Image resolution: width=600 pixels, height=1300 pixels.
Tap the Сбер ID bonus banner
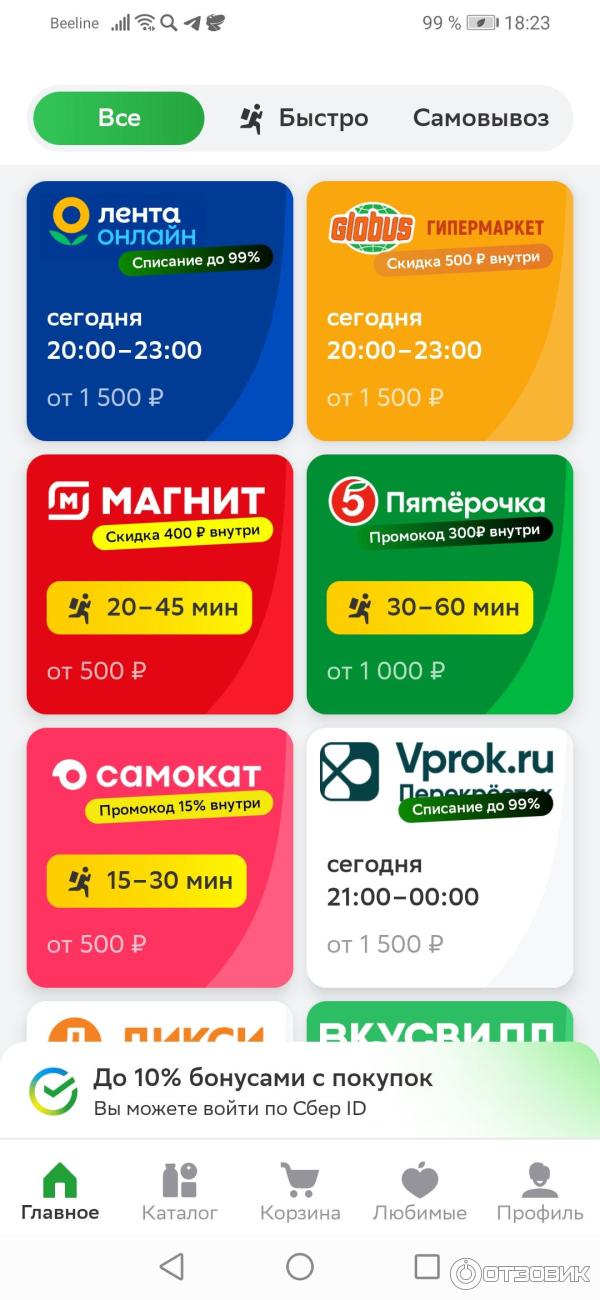[300, 1091]
